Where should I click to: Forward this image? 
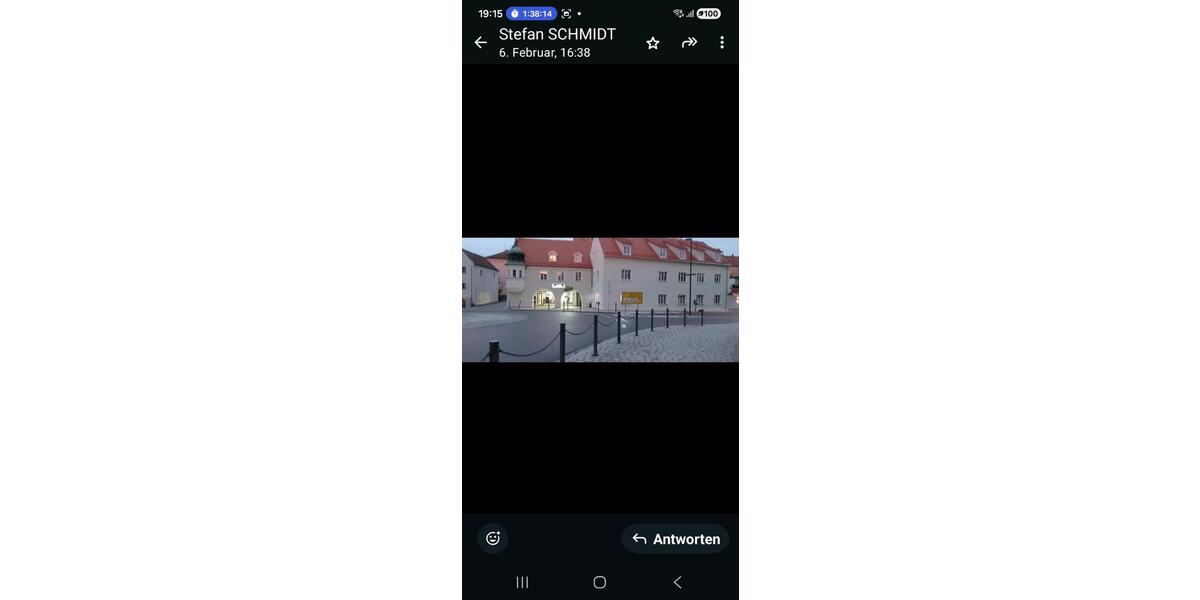[x=689, y=43]
